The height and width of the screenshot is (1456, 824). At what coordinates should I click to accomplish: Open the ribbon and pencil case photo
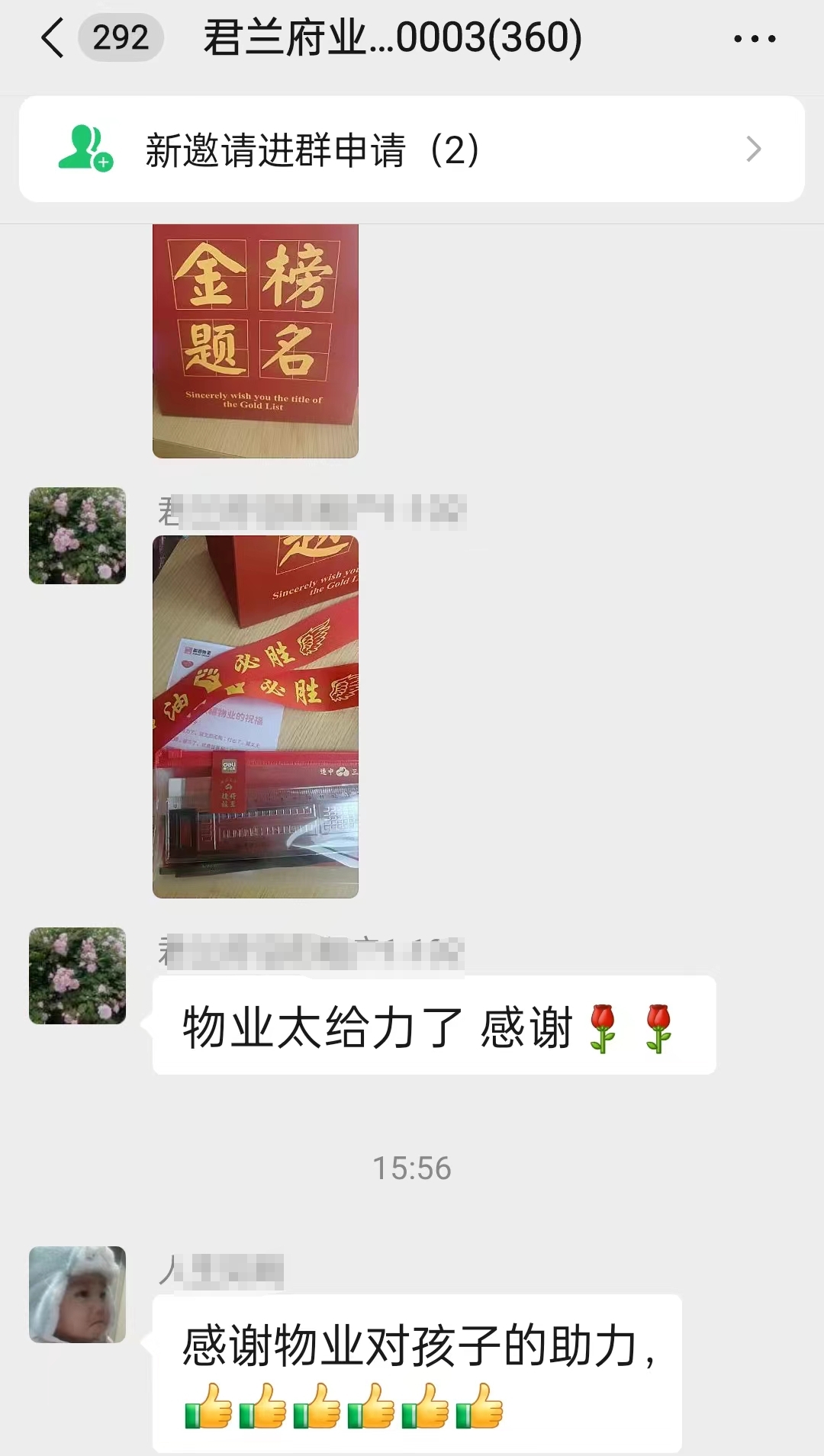point(256,717)
